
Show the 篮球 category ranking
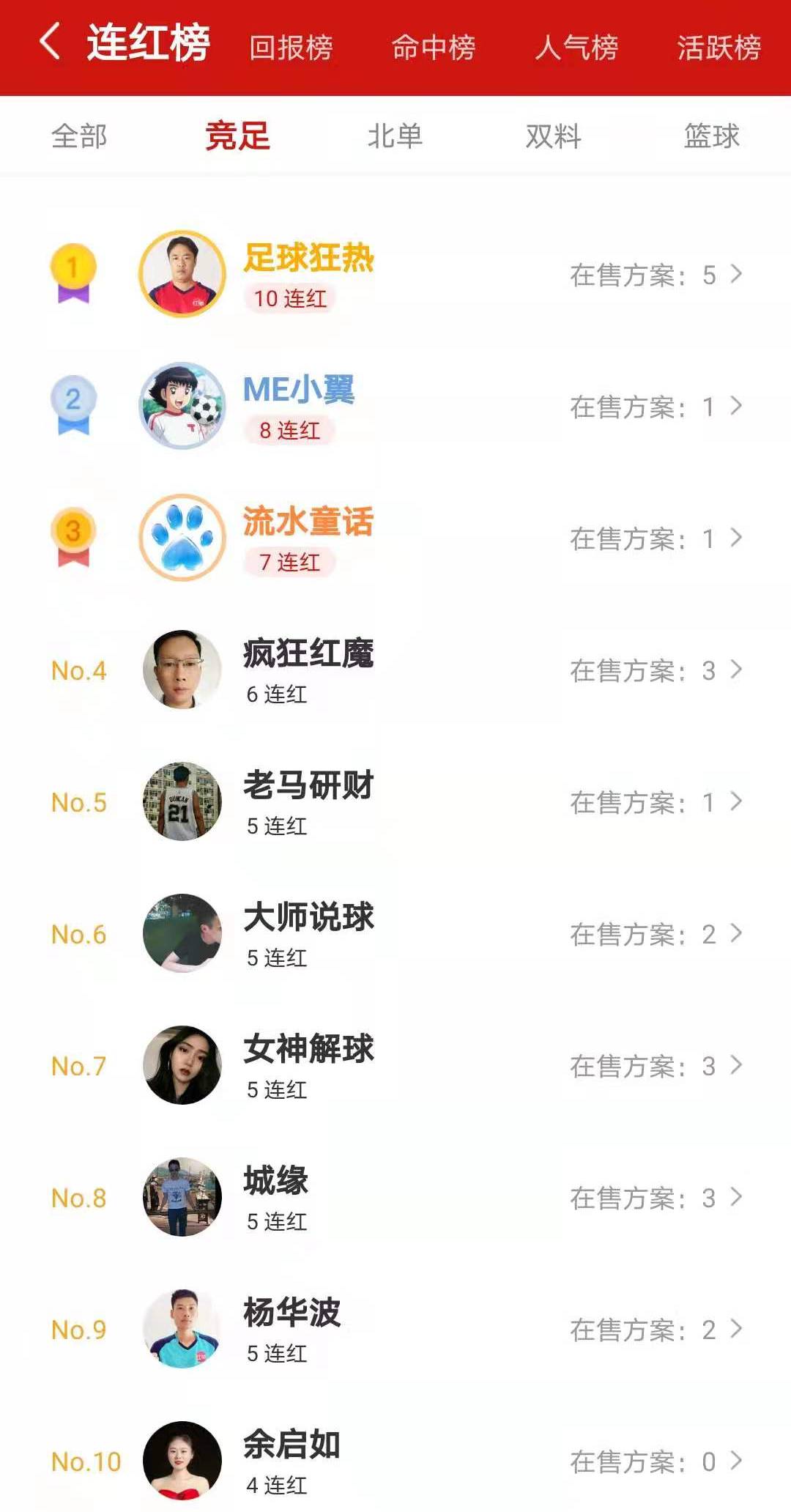711,136
